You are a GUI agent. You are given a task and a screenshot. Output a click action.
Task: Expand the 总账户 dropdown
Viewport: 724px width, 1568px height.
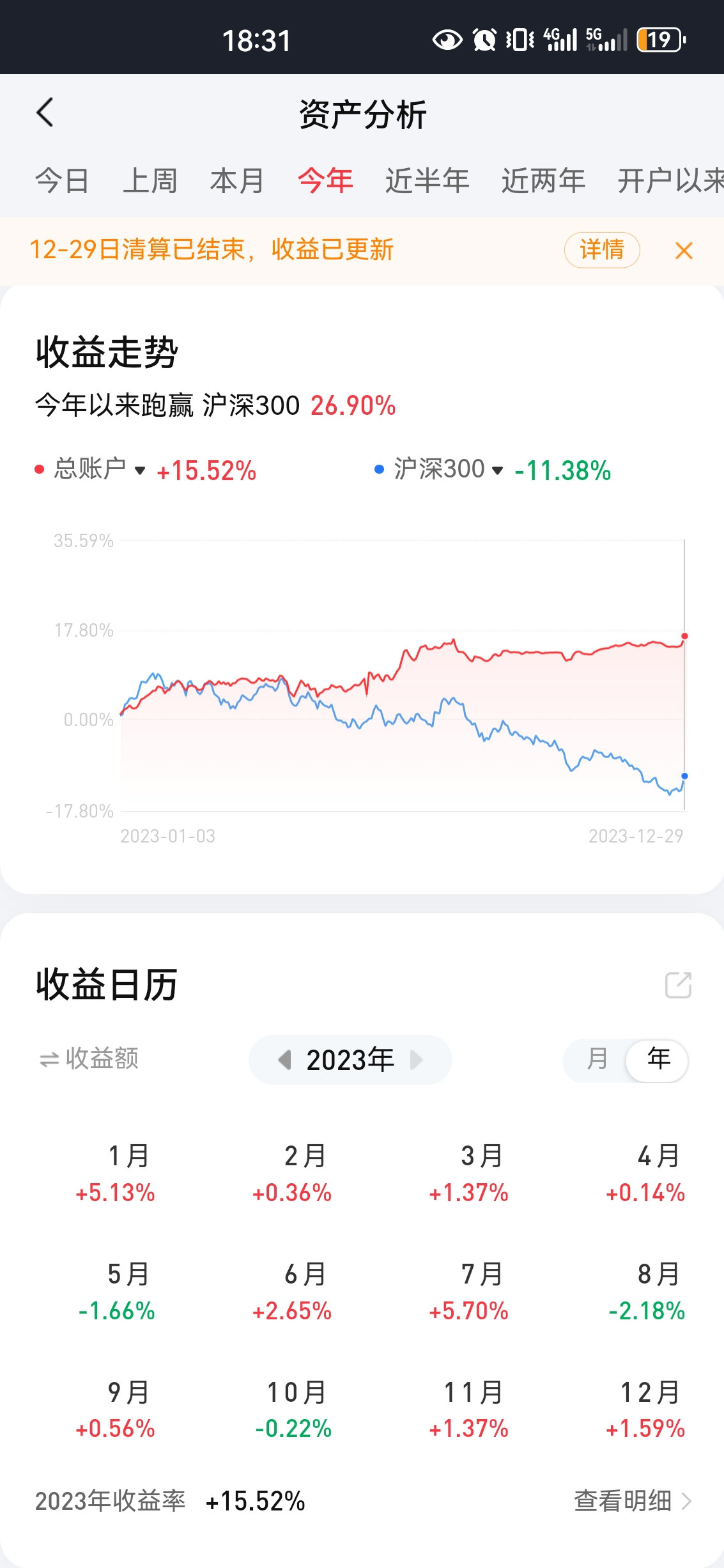140,470
